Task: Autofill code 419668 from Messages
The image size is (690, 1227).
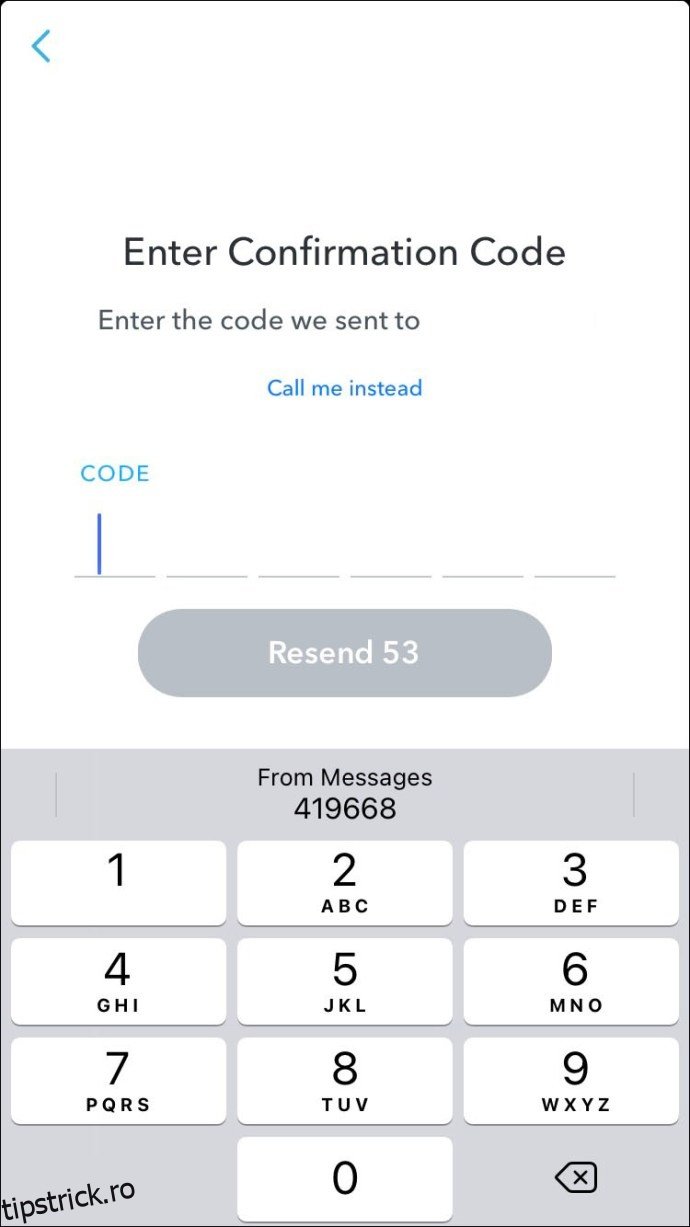Action: [344, 794]
